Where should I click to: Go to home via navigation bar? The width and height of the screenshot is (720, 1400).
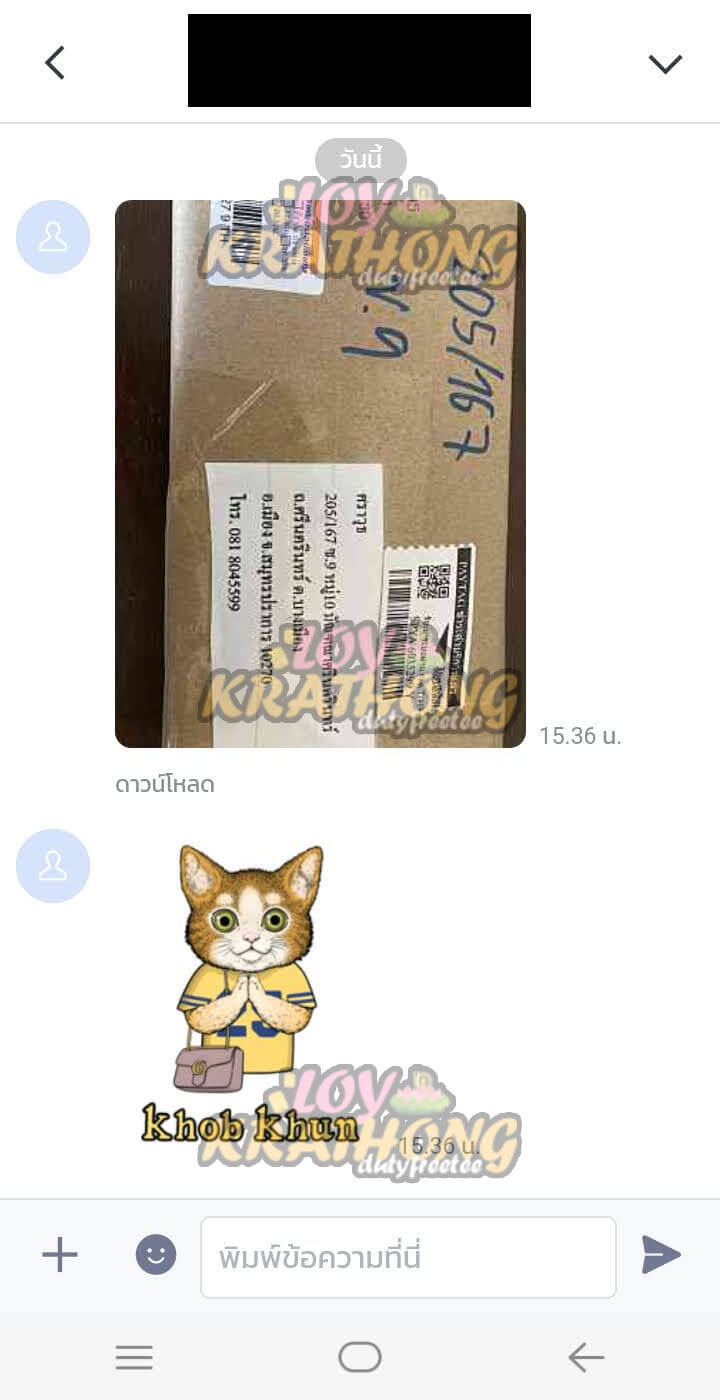(360, 1357)
